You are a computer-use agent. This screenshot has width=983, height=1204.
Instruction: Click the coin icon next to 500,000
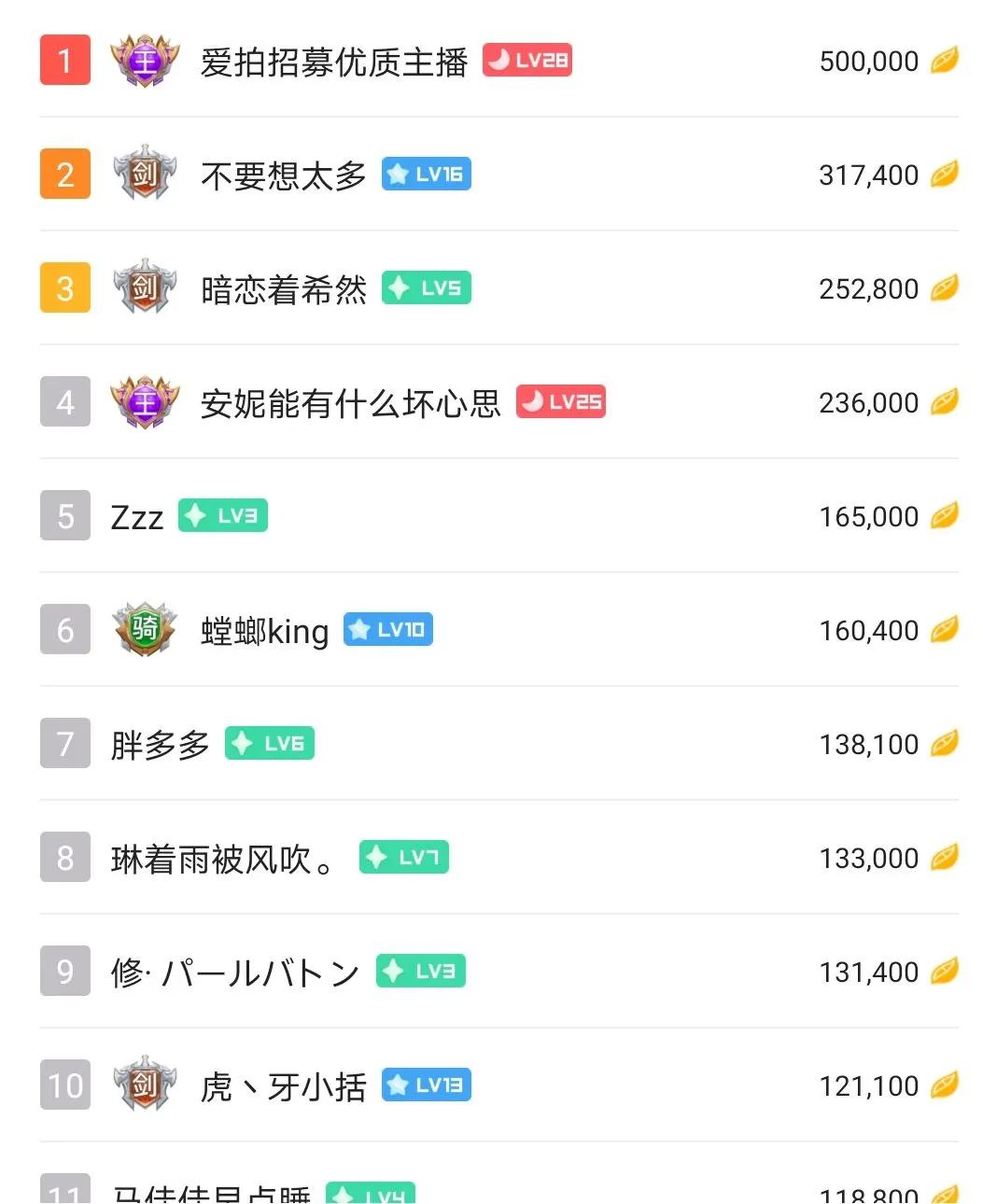[x=946, y=60]
